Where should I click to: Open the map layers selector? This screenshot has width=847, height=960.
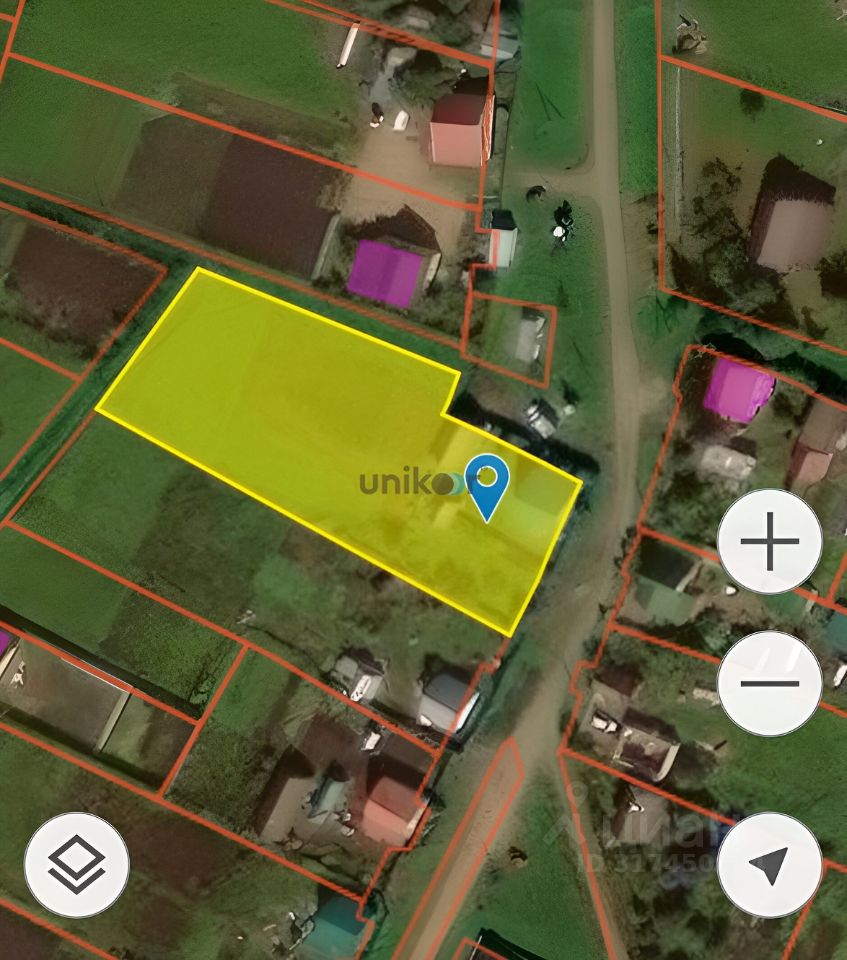[77, 864]
